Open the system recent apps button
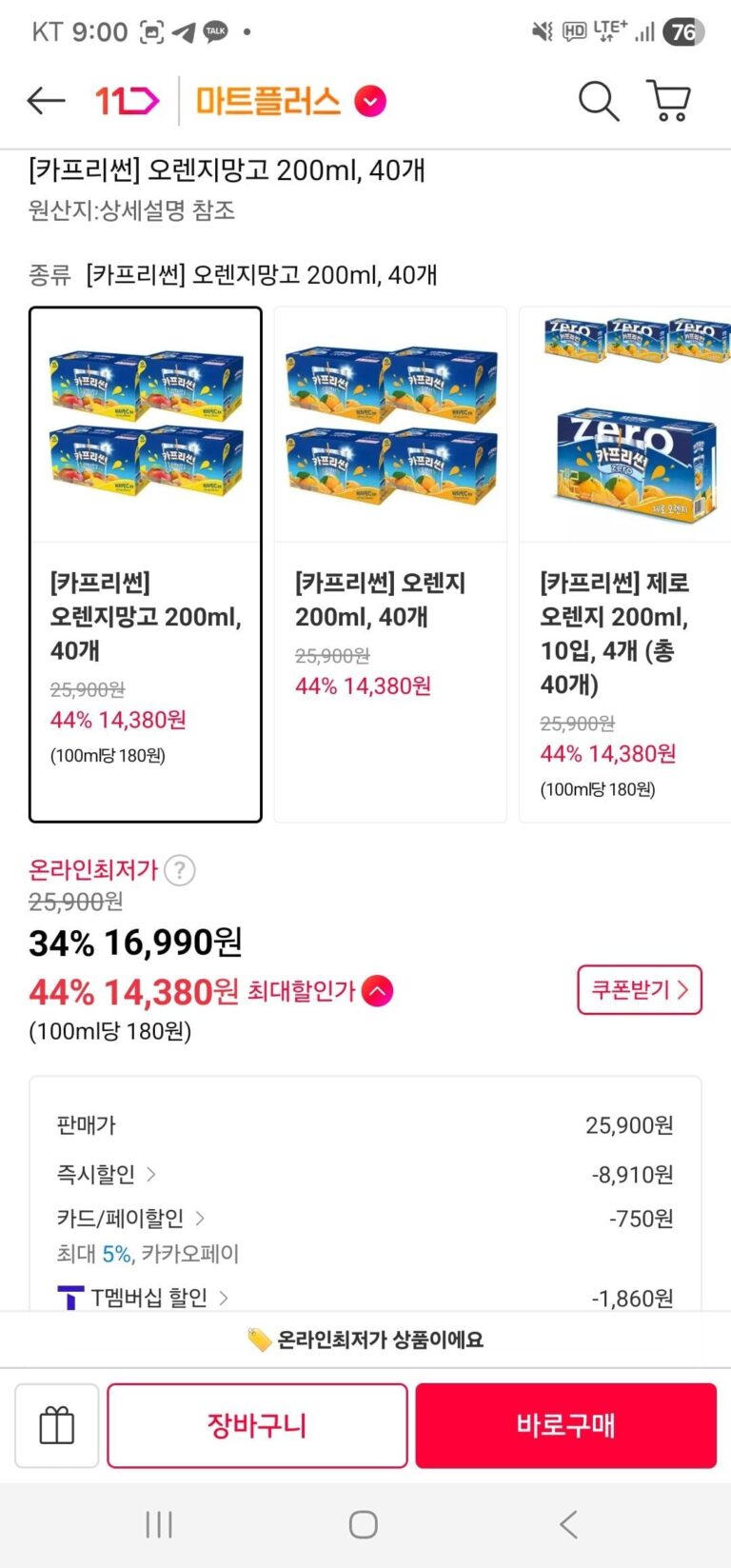The width and height of the screenshot is (731, 1568). pos(159,1524)
